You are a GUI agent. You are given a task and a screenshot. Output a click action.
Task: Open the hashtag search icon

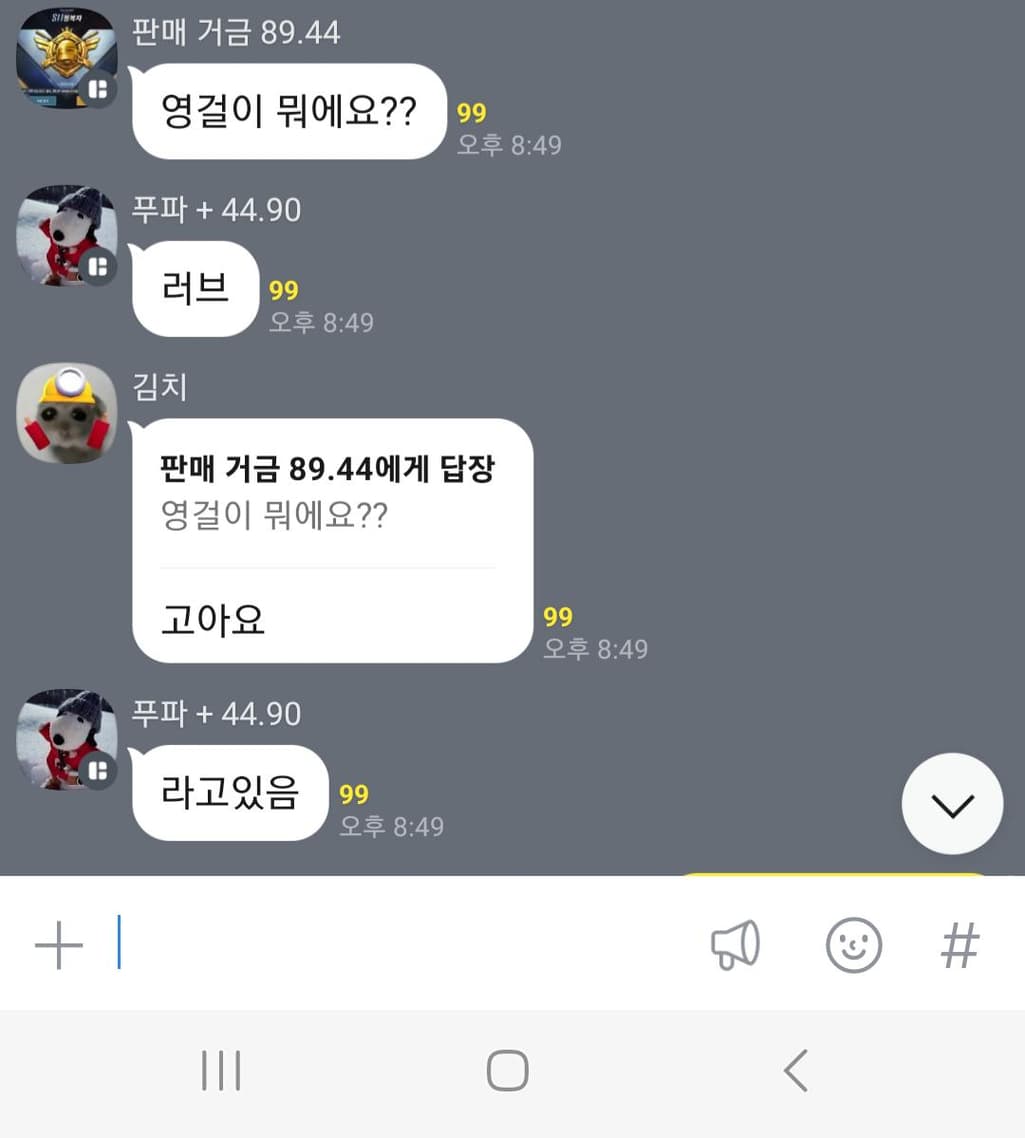click(959, 945)
